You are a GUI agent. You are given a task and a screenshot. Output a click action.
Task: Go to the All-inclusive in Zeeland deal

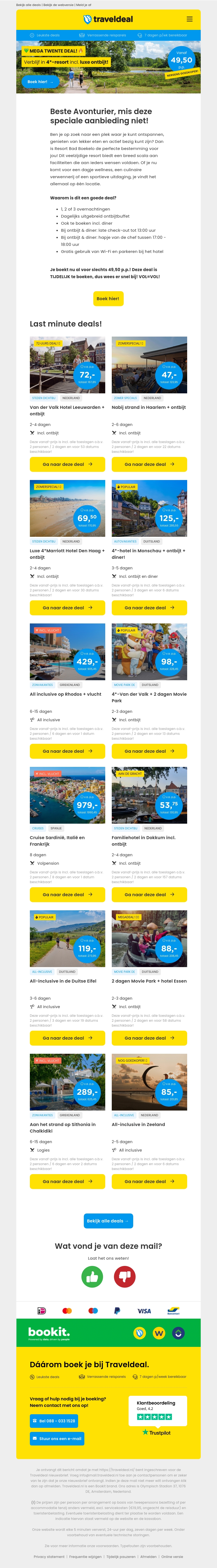(x=149, y=1181)
